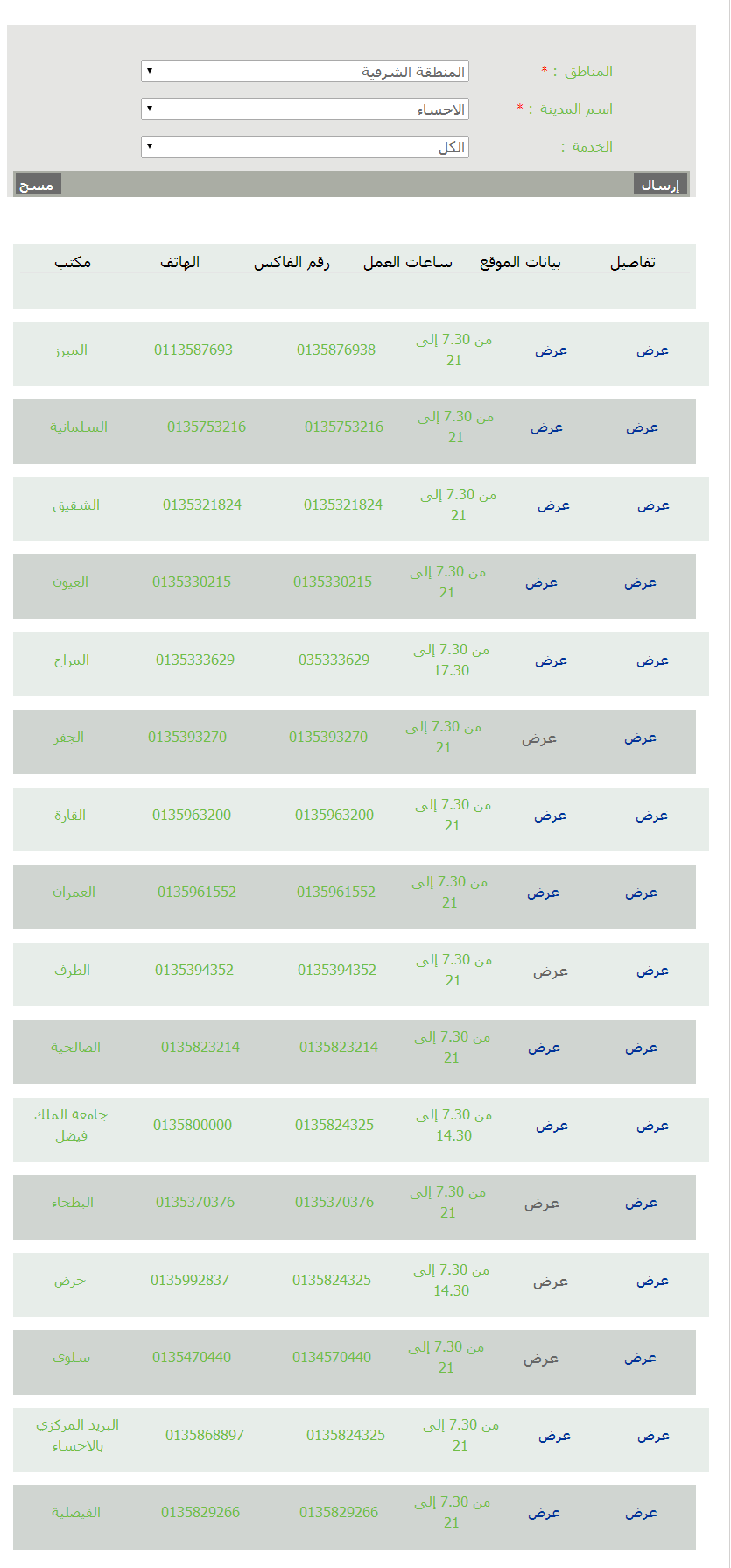View بيانات الموقع for the المبرز office
731x1568 pixels.
pyautogui.click(x=551, y=350)
